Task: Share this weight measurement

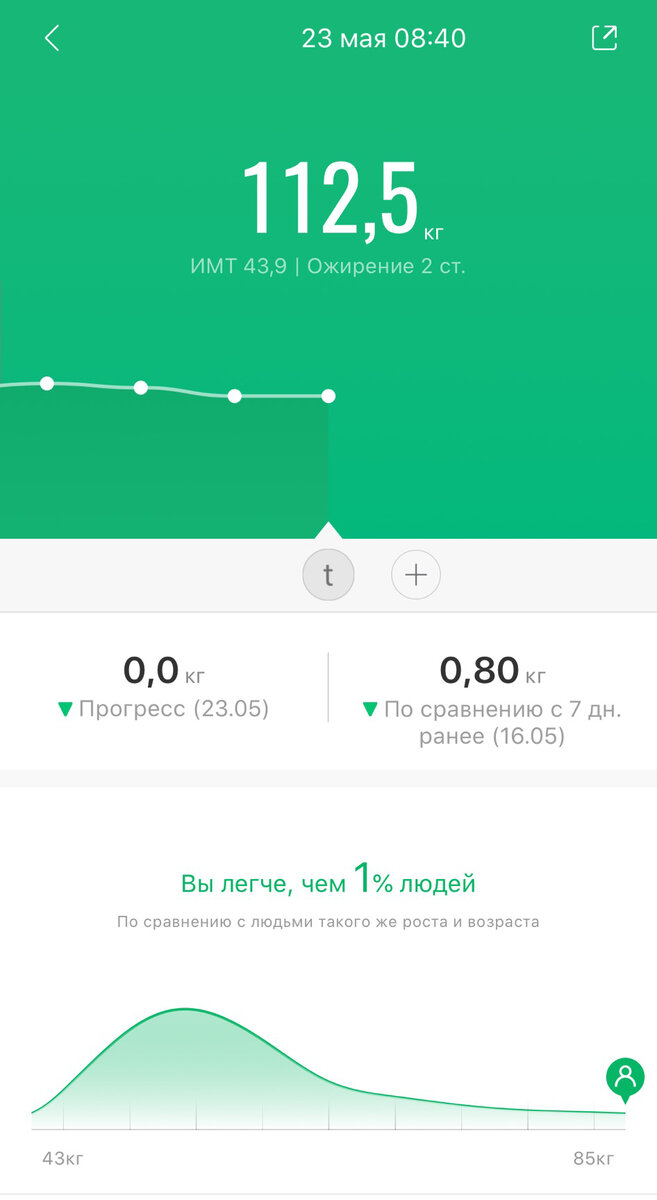Action: pyautogui.click(x=604, y=38)
